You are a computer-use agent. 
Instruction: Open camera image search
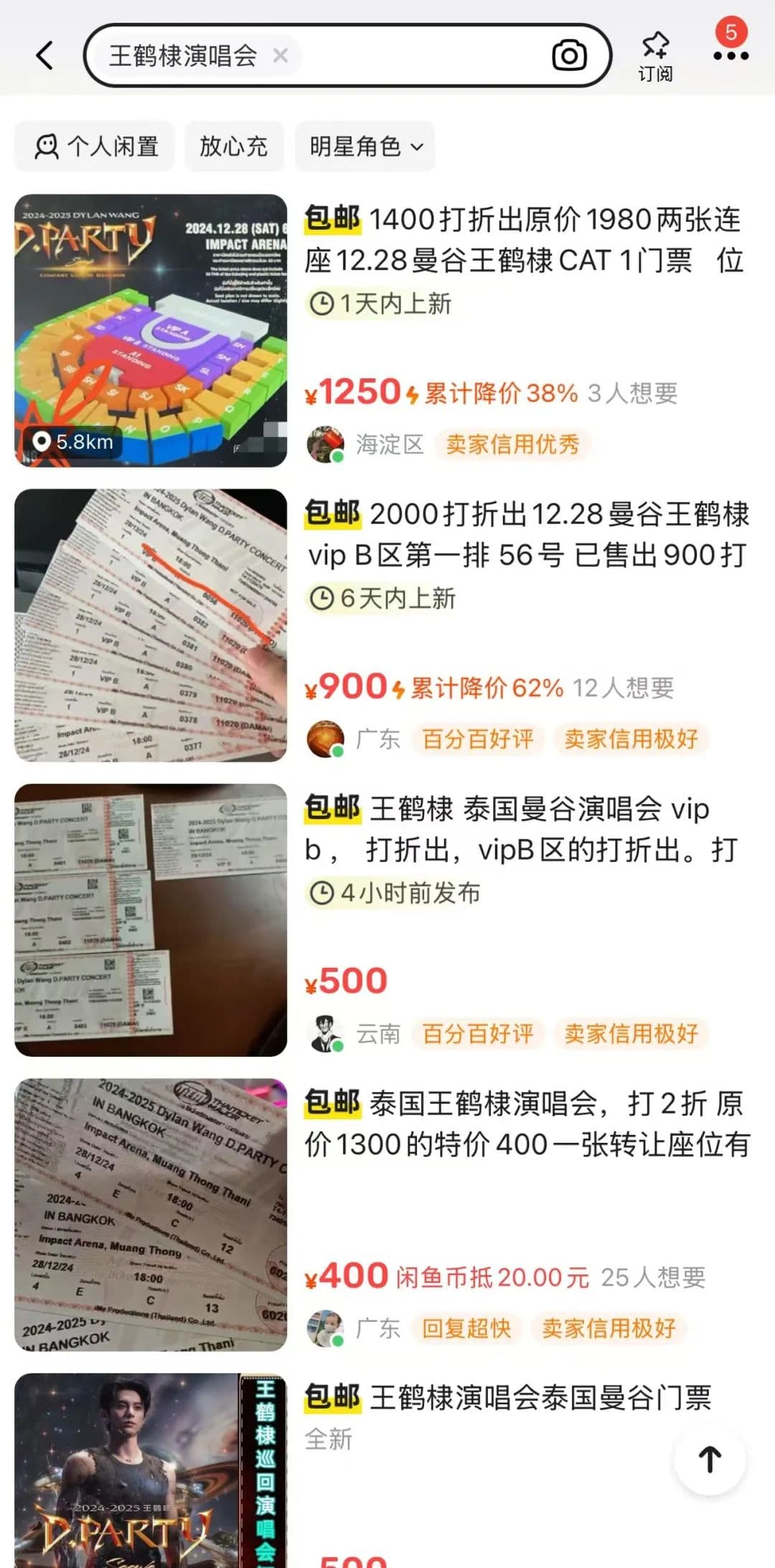[569, 55]
